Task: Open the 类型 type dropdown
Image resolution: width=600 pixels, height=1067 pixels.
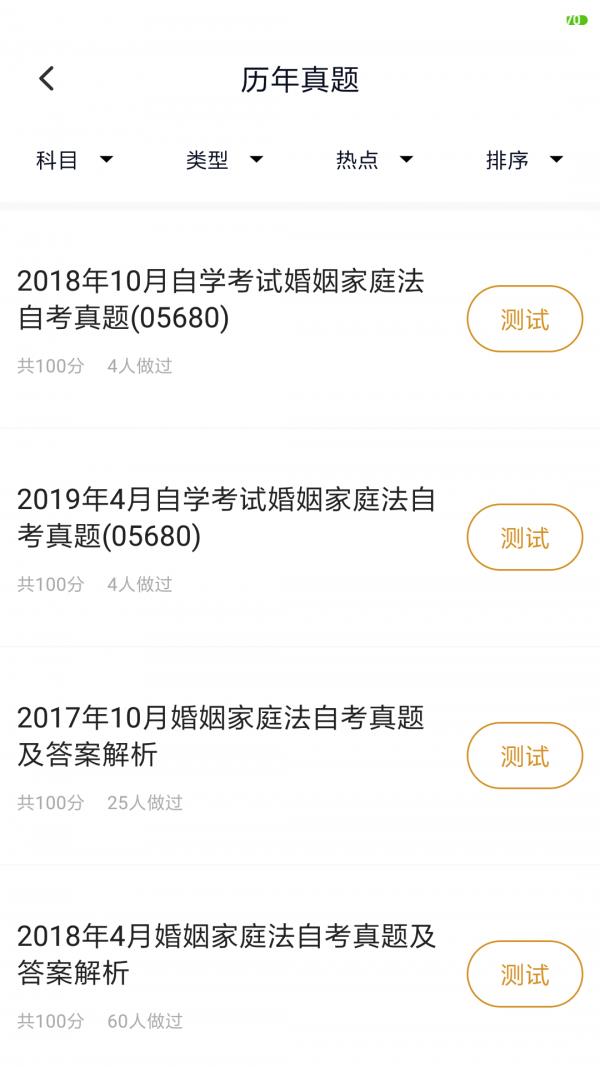Action: click(224, 160)
